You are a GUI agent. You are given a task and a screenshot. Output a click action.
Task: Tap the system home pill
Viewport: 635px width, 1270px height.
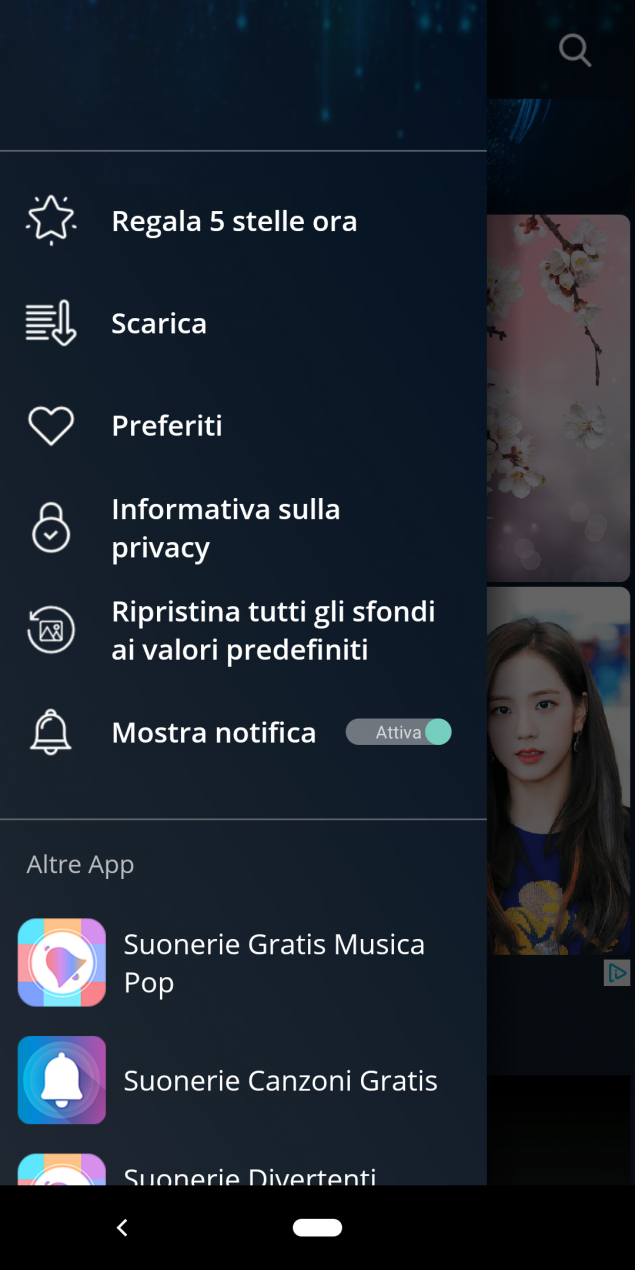[317, 1228]
